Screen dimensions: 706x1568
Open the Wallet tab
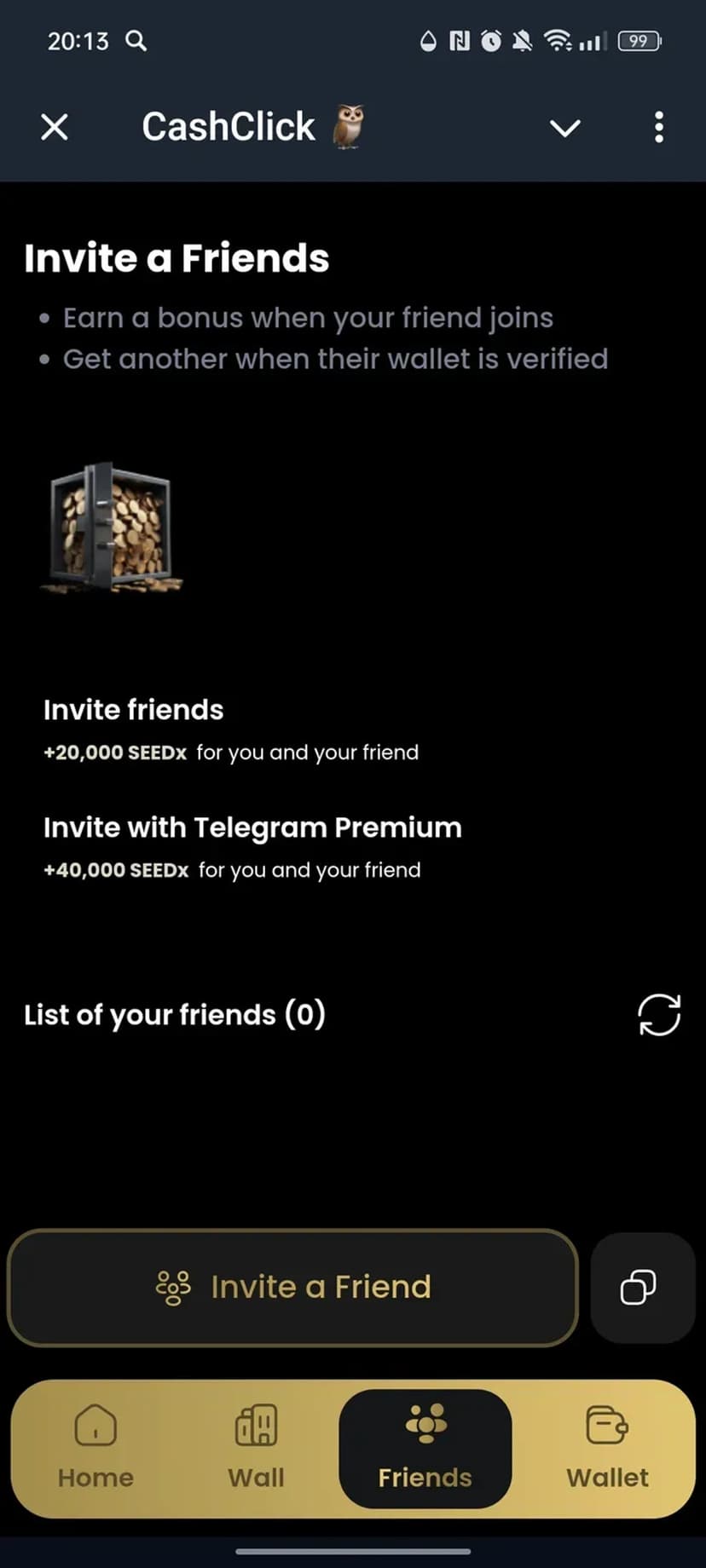coord(607,1447)
